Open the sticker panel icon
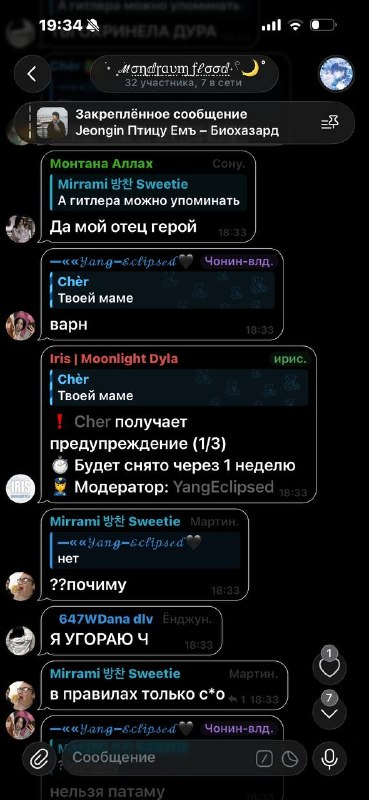This screenshot has width=369, height=800. [x=290, y=760]
